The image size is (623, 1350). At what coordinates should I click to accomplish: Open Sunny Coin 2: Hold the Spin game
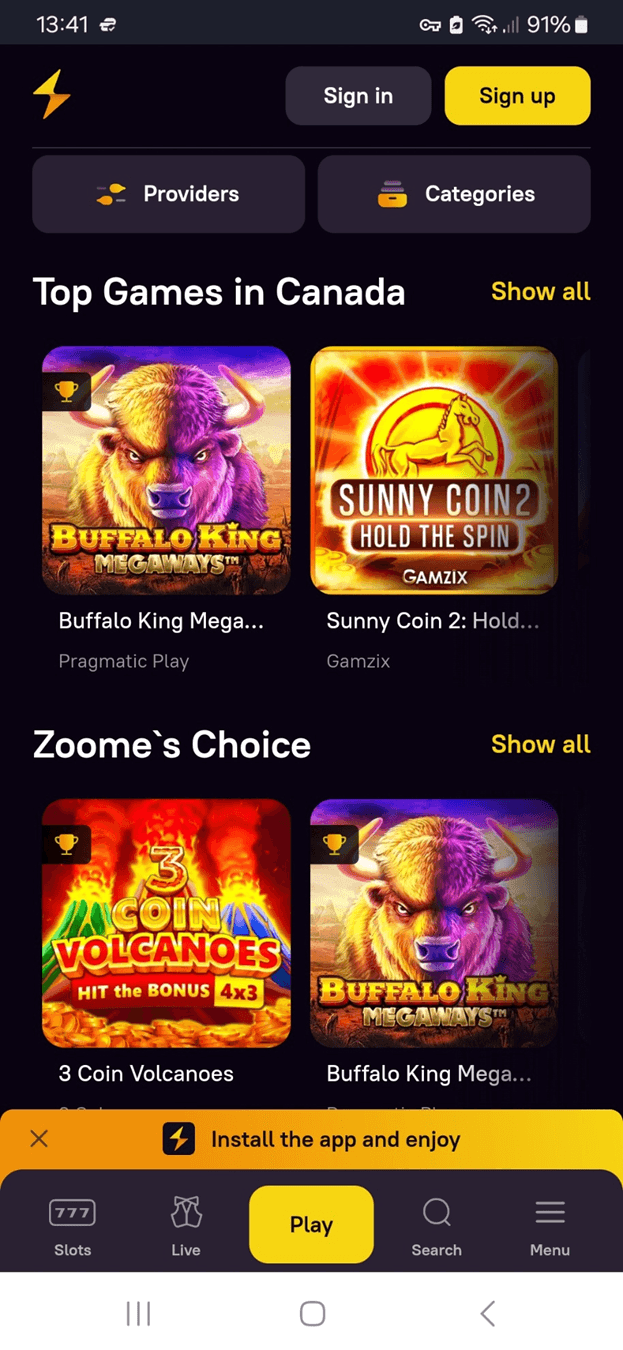[x=434, y=470]
